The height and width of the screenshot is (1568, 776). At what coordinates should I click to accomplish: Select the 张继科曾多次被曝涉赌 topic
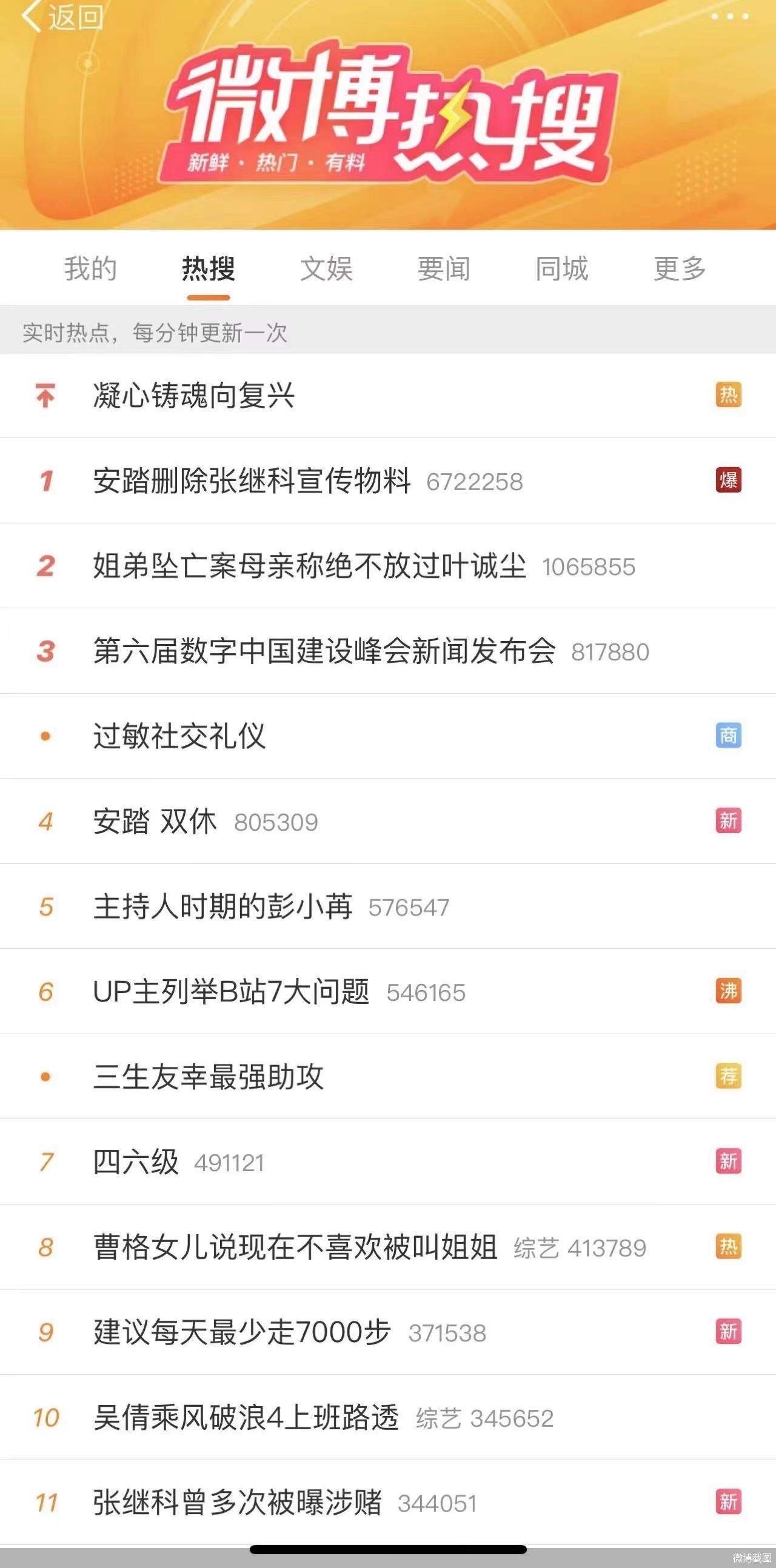pyautogui.click(x=237, y=1503)
